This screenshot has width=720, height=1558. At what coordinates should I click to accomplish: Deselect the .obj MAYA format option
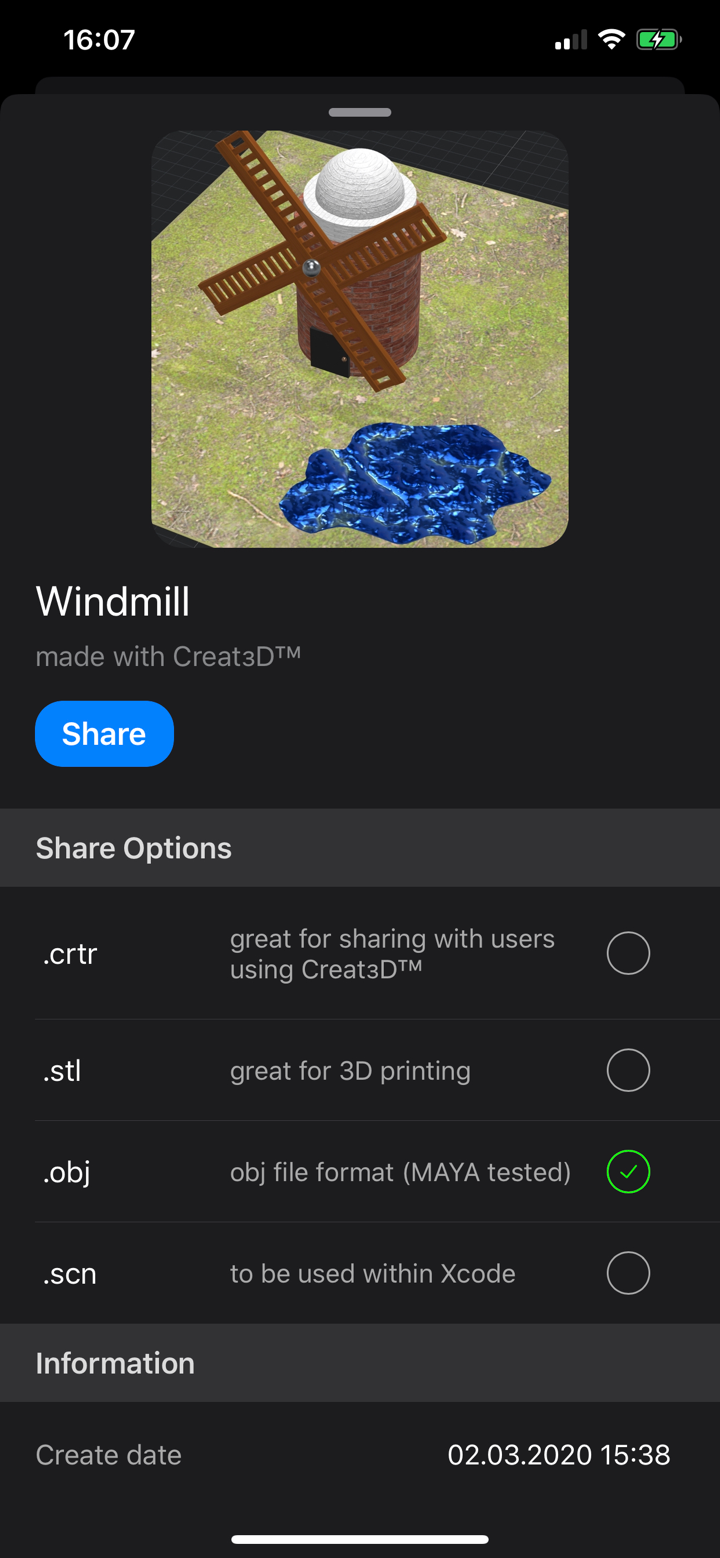(628, 1171)
